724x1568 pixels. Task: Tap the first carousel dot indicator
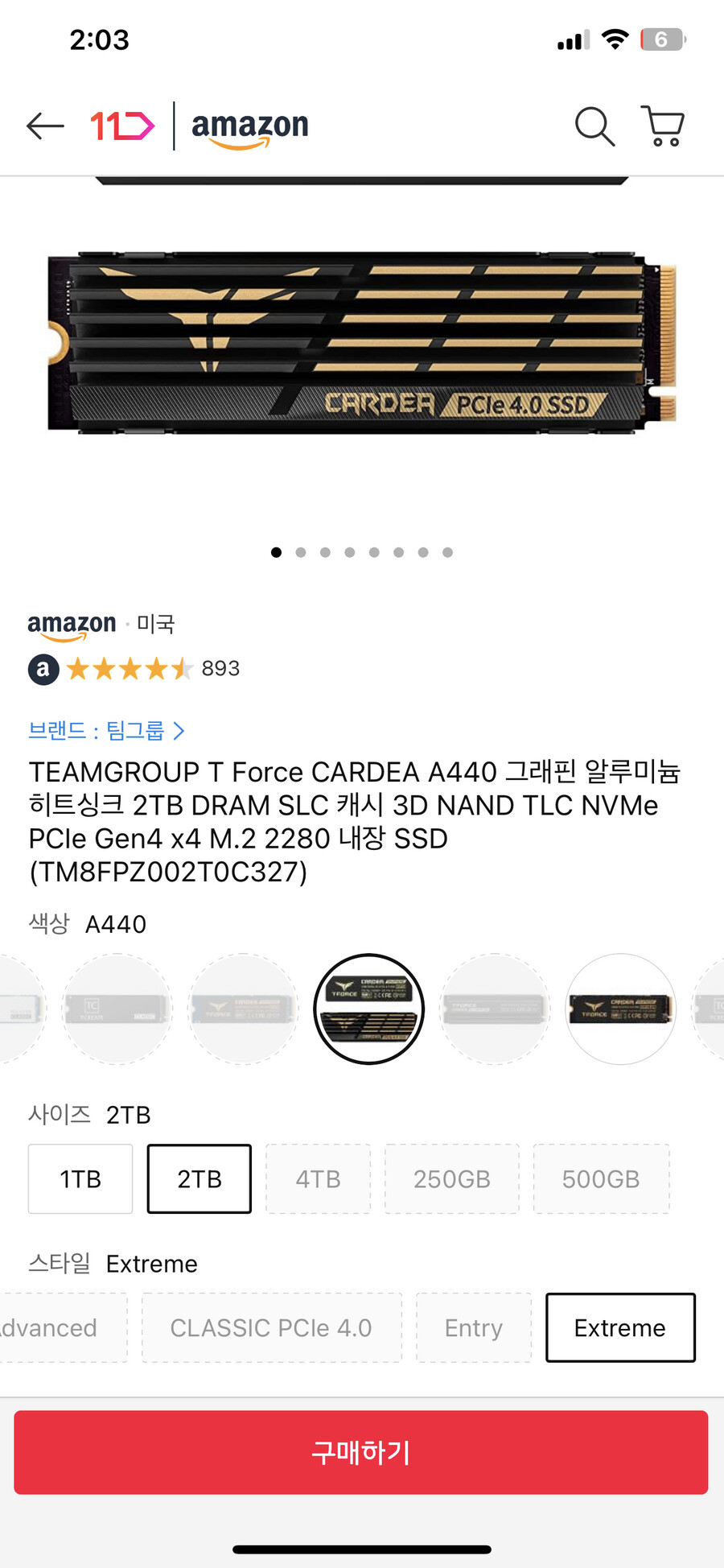point(277,552)
